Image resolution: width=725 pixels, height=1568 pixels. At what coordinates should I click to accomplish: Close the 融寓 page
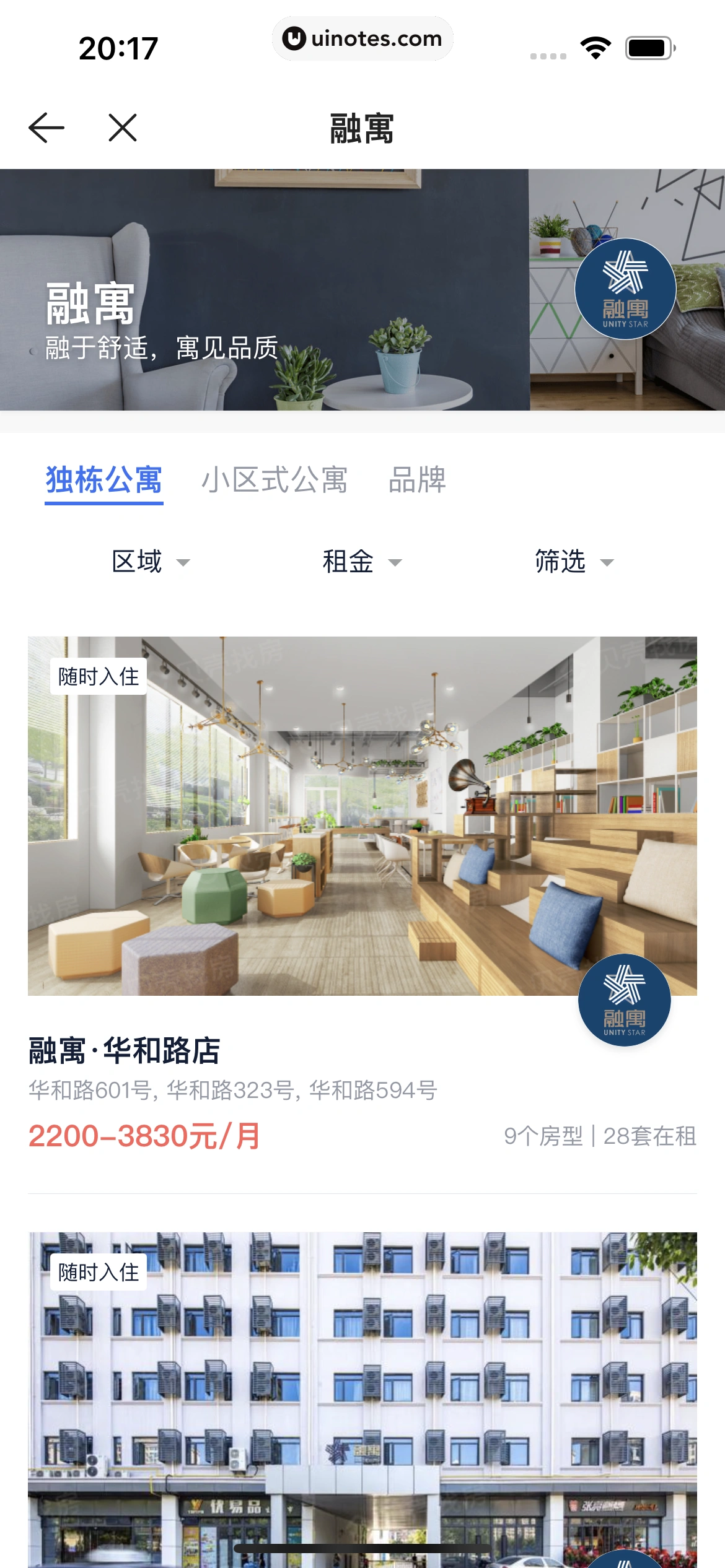tap(123, 128)
